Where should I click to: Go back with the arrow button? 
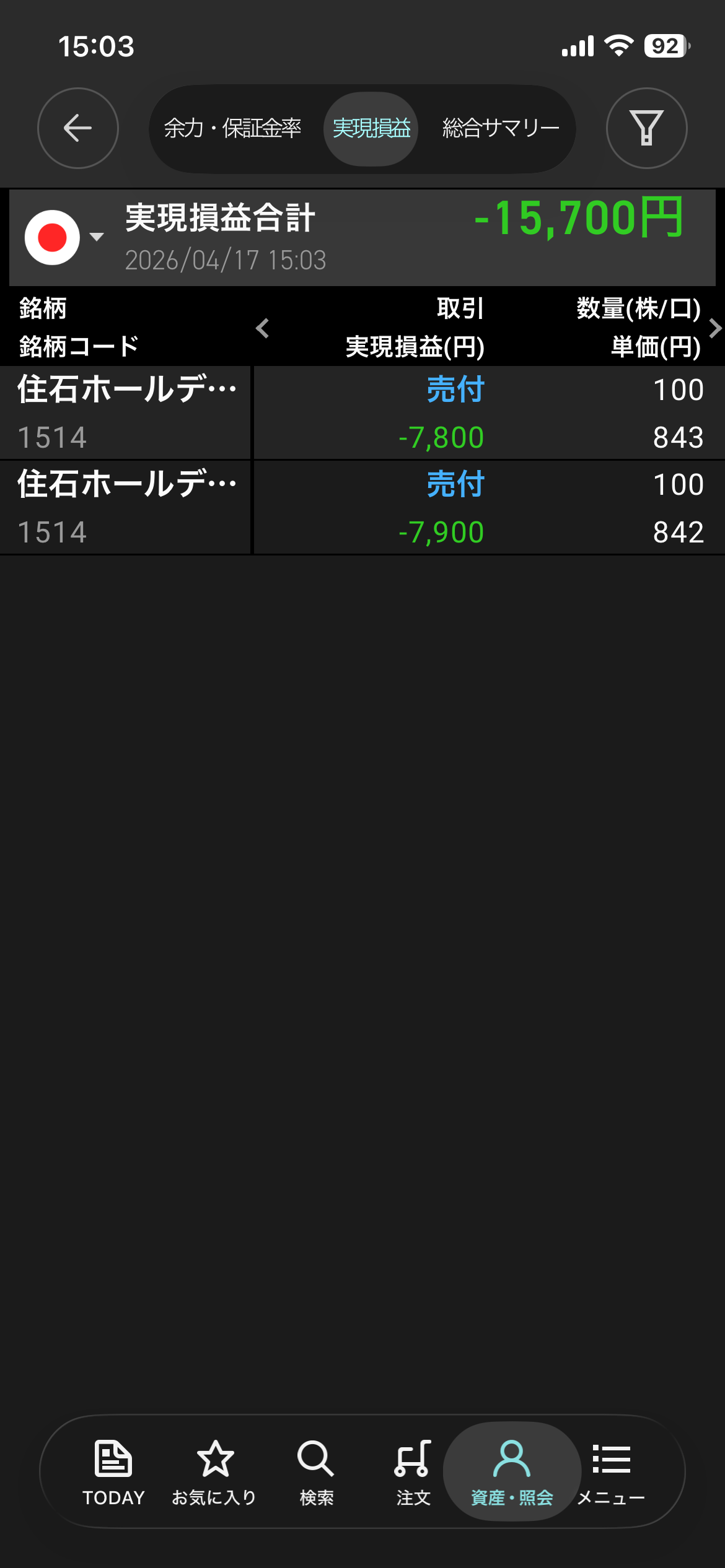(x=78, y=128)
